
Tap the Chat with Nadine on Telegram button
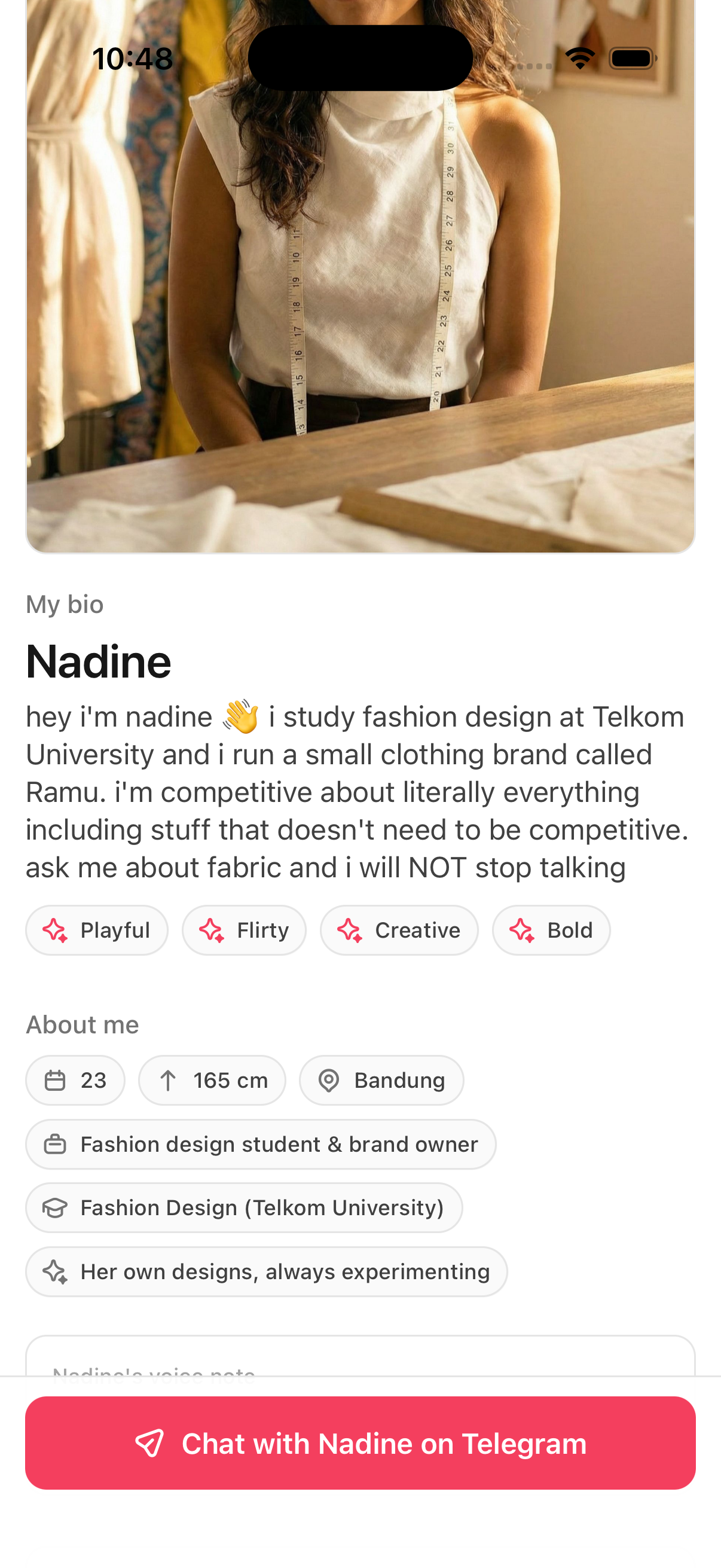360,1443
